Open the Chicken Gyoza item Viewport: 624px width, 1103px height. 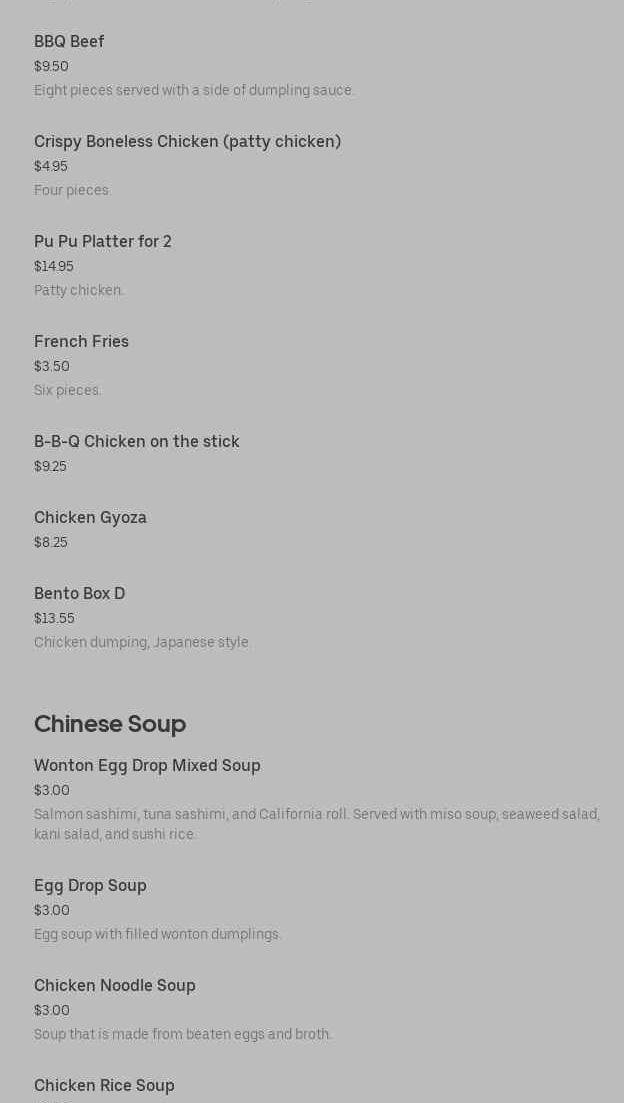[90, 518]
